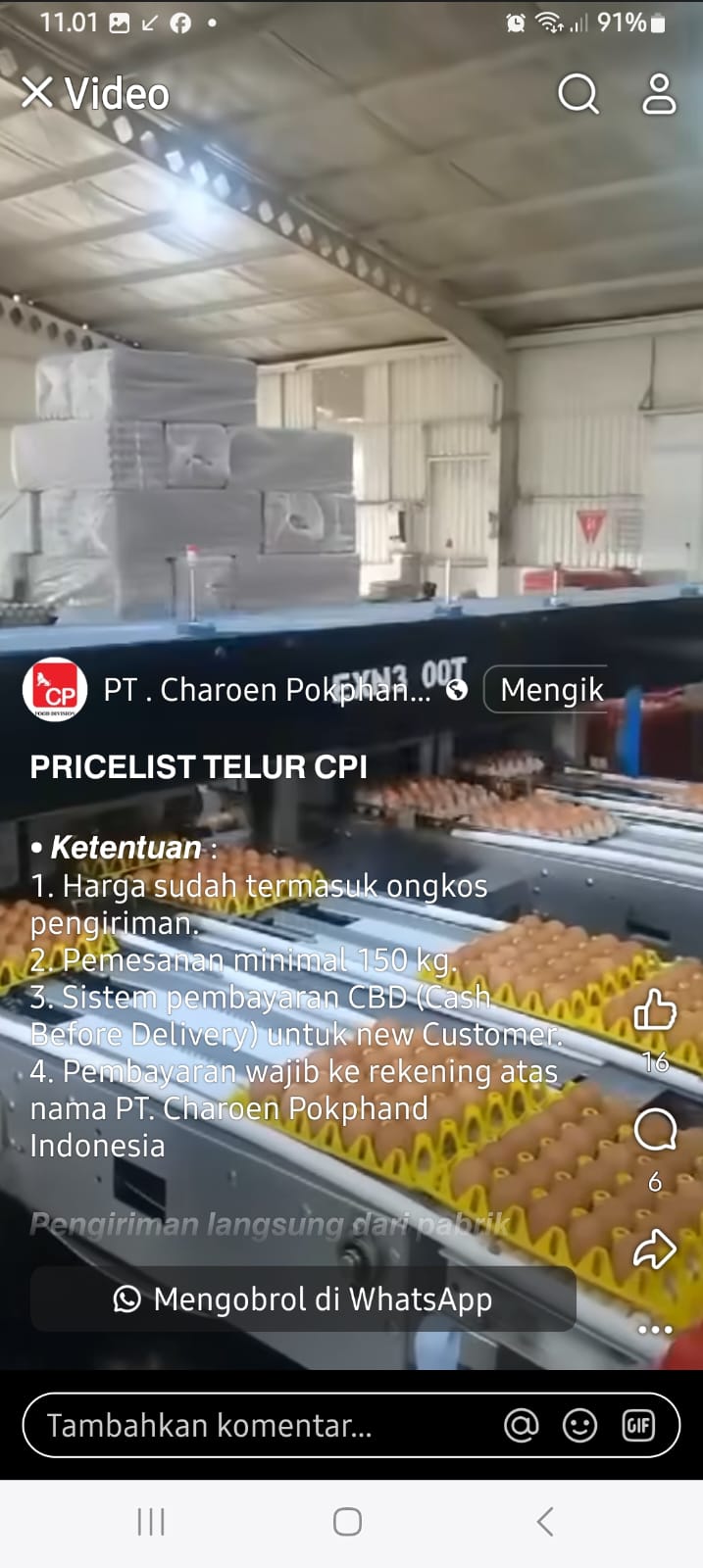Open the GIF picker

638,1426
